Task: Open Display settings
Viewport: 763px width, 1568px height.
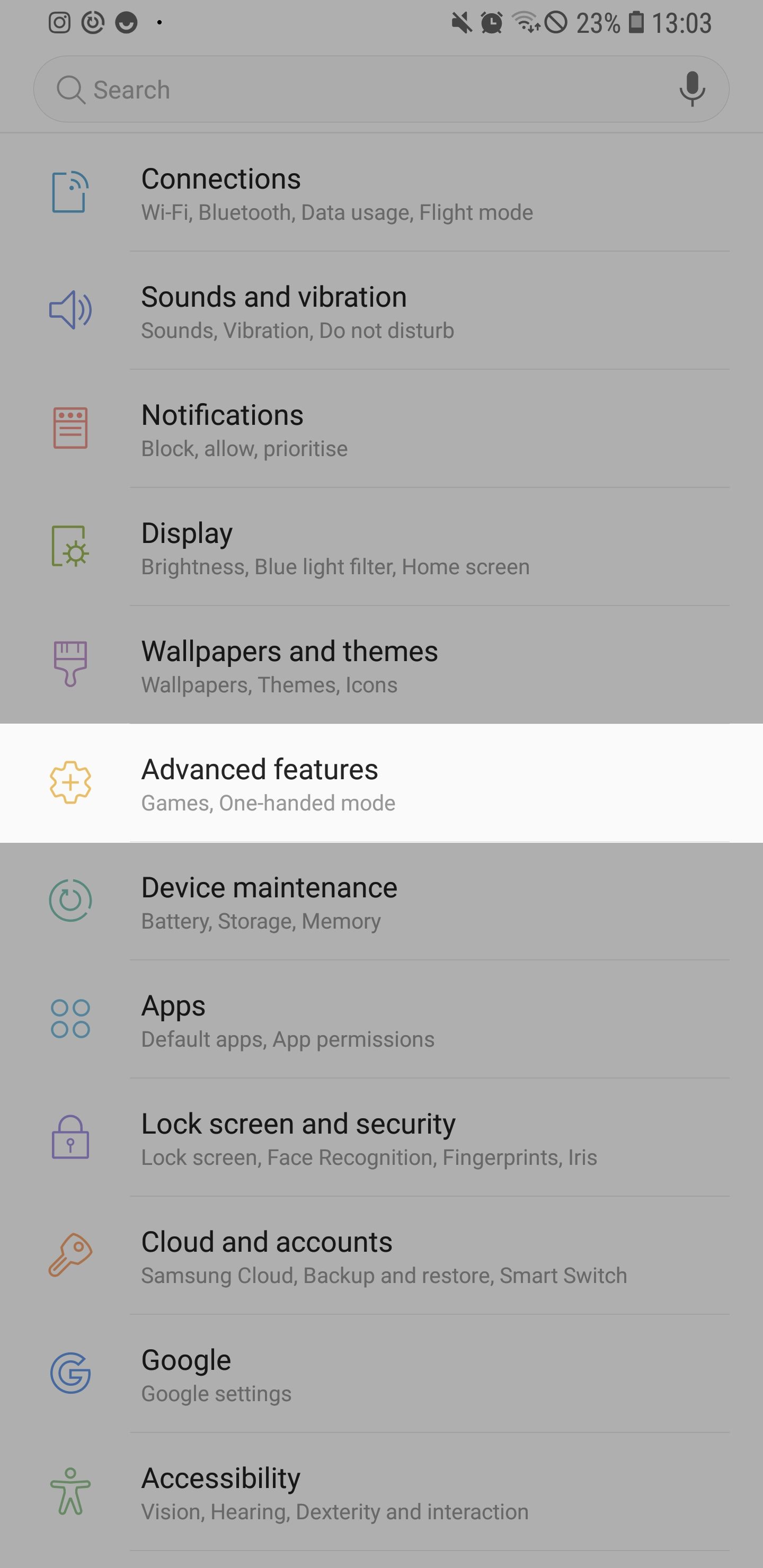Action: [381, 547]
